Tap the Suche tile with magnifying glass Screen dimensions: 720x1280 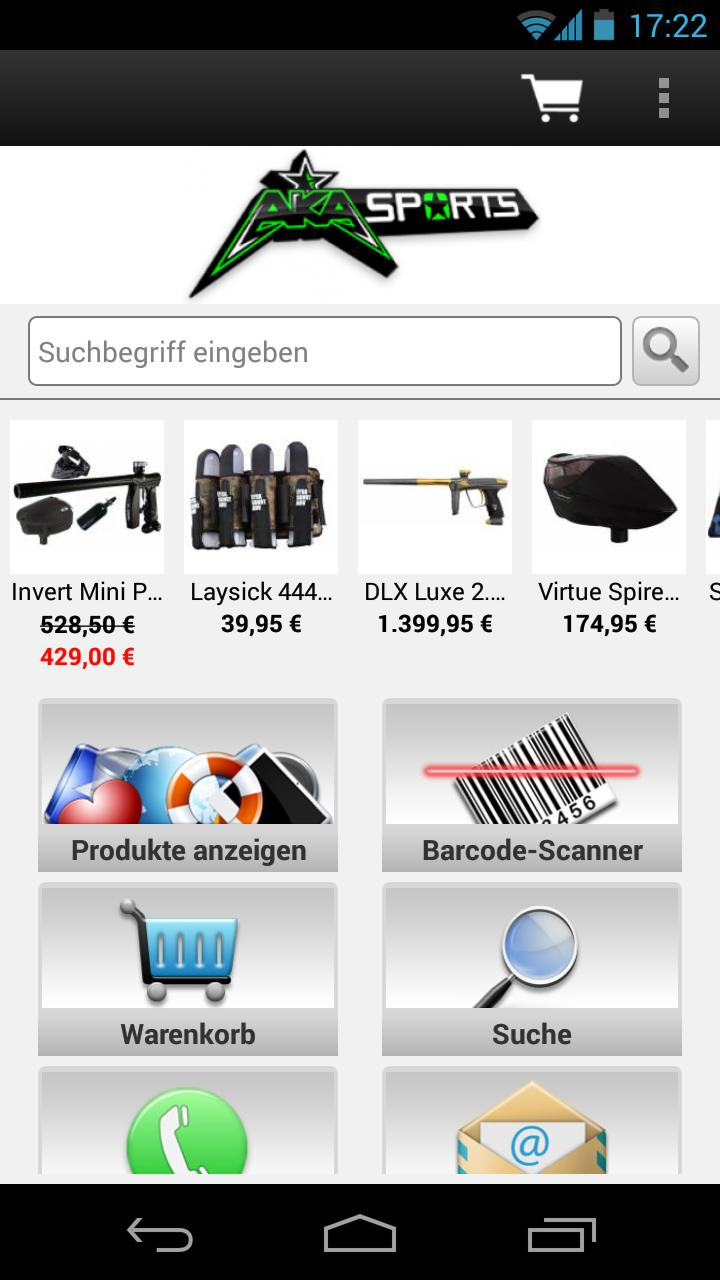(x=531, y=968)
